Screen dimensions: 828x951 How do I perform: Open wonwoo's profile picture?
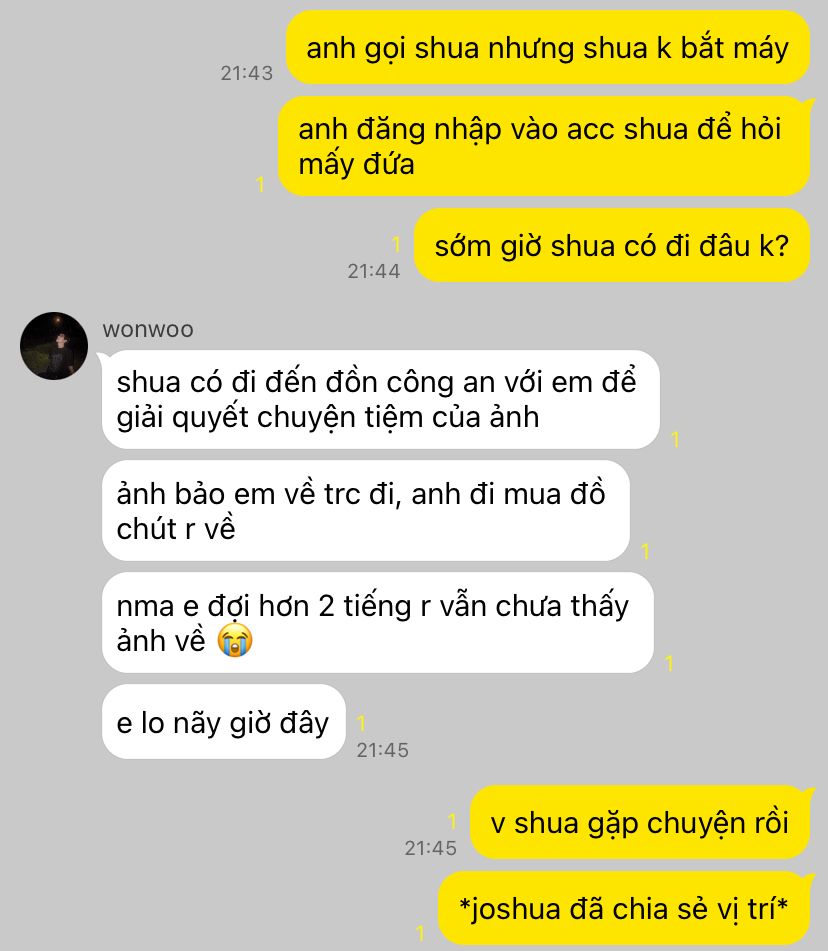click(54, 346)
